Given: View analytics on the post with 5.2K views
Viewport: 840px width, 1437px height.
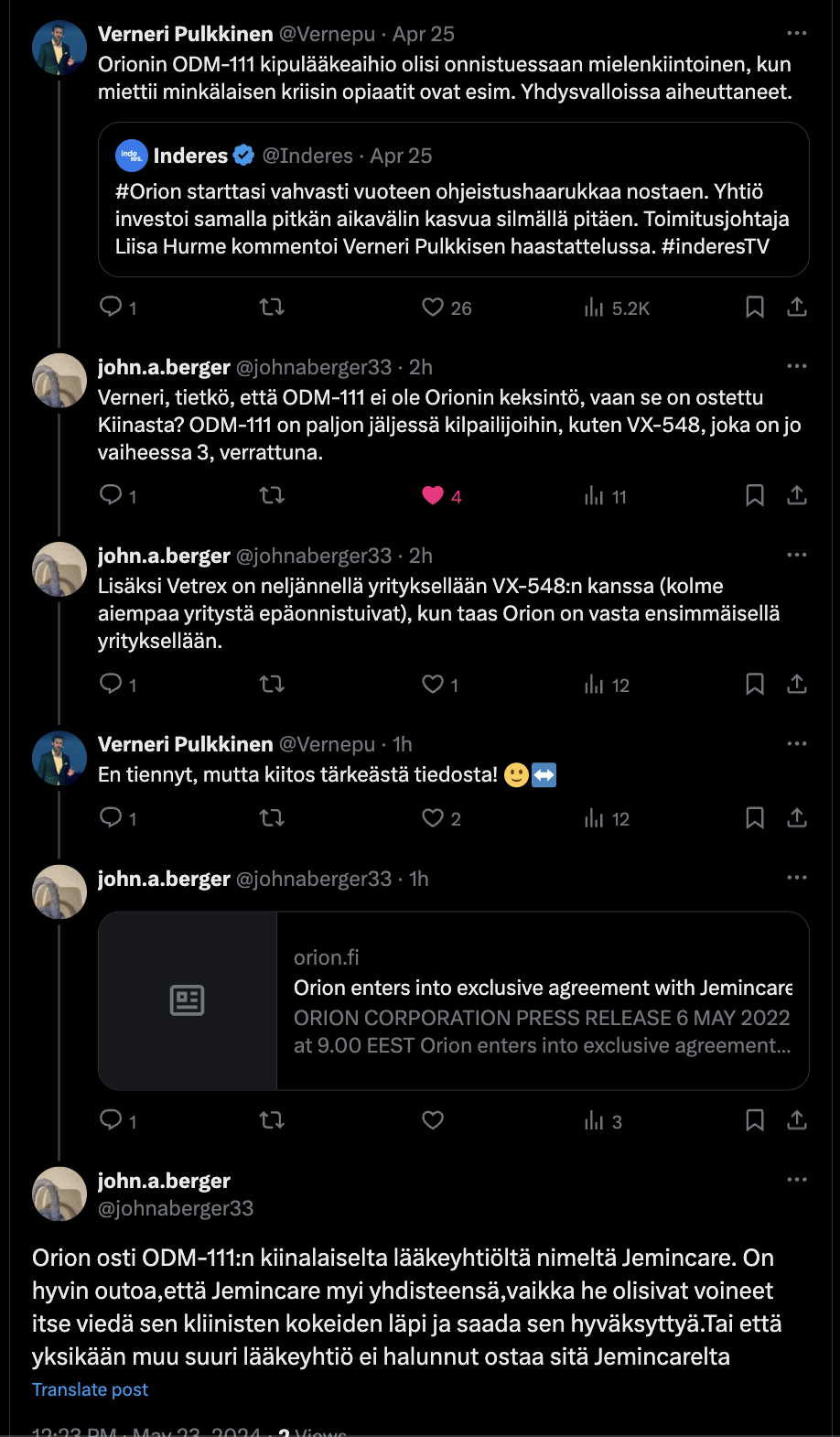Looking at the screenshot, I should 617,308.
